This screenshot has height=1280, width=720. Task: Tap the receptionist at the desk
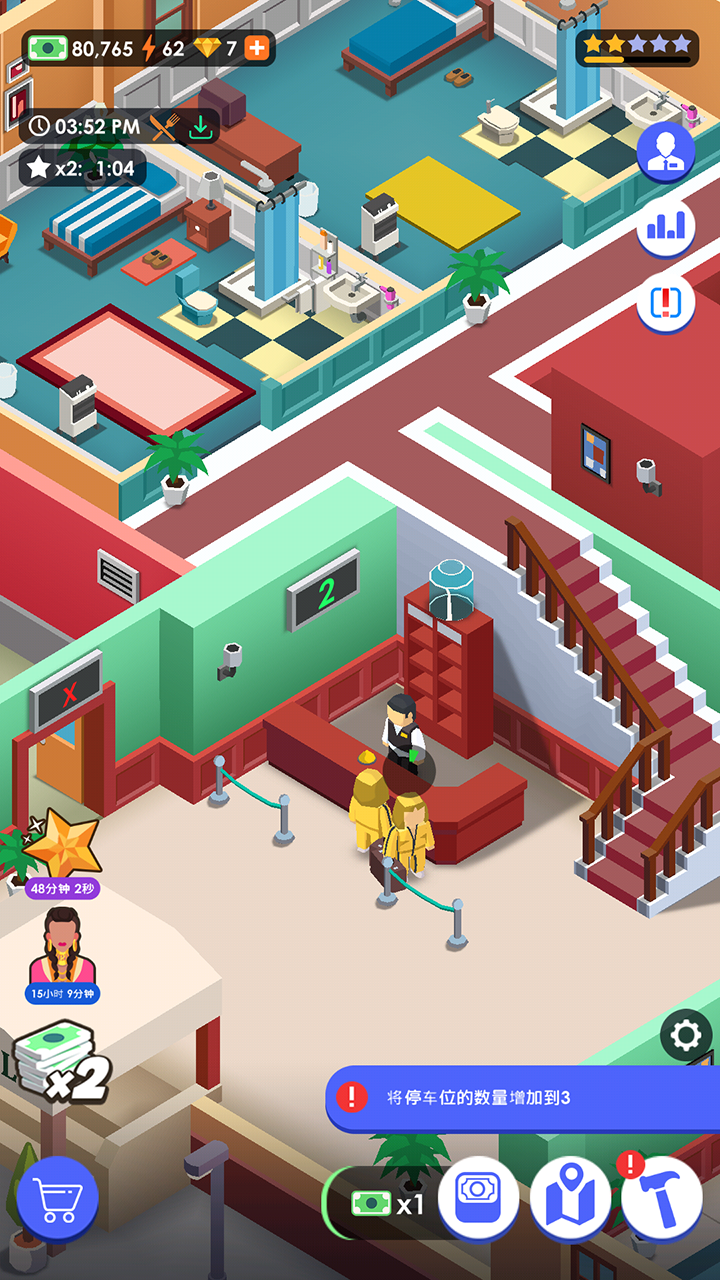coord(404,730)
